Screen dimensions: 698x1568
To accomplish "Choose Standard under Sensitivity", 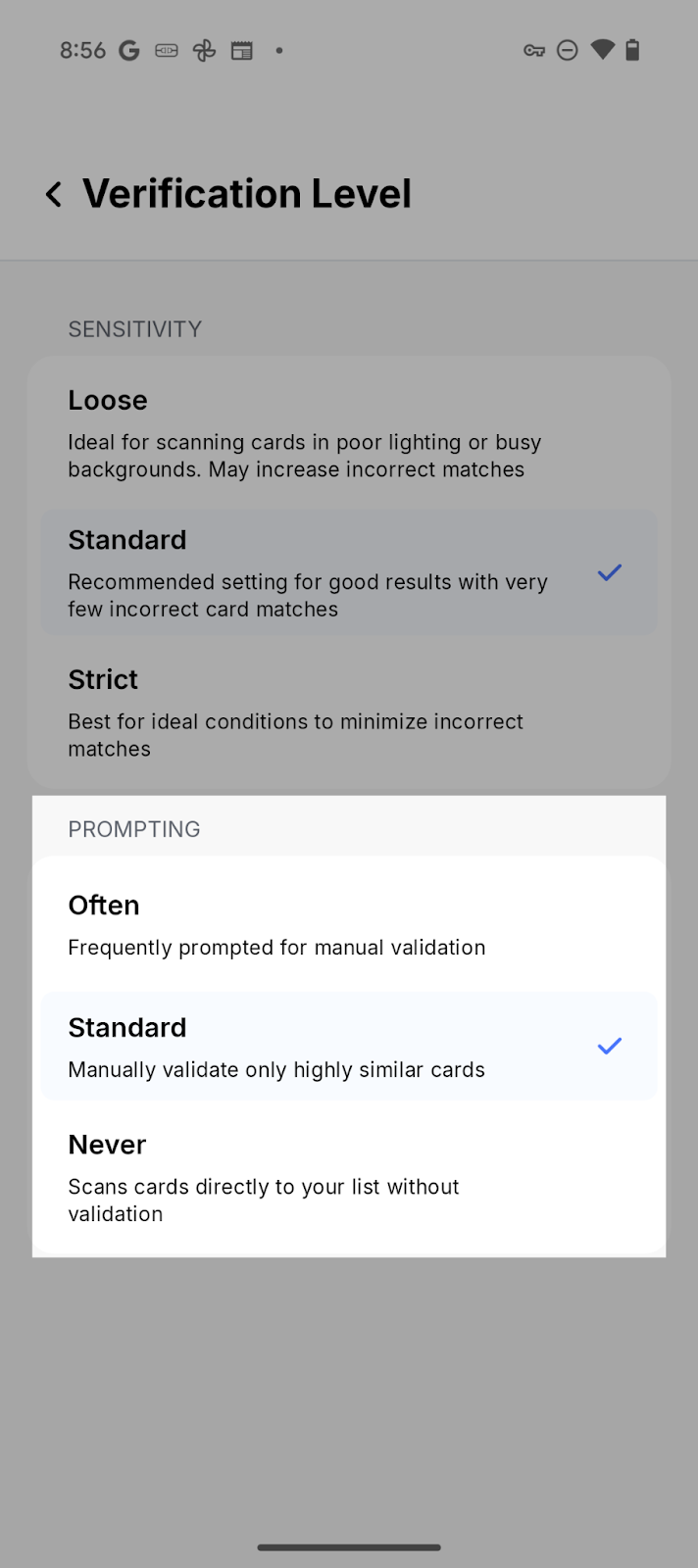I will coord(348,572).
